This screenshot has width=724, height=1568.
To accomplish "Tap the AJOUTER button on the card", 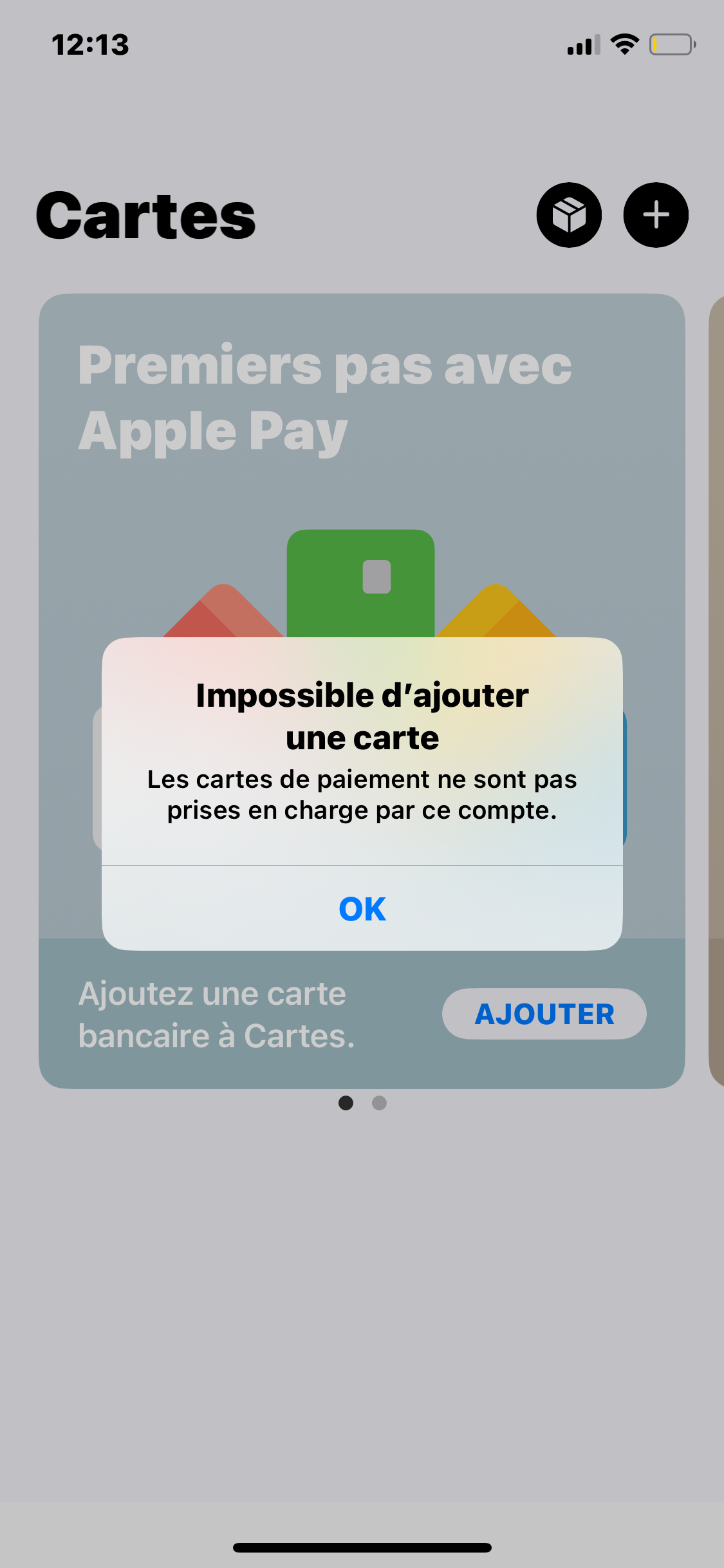I will pyautogui.click(x=544, y=1014).
